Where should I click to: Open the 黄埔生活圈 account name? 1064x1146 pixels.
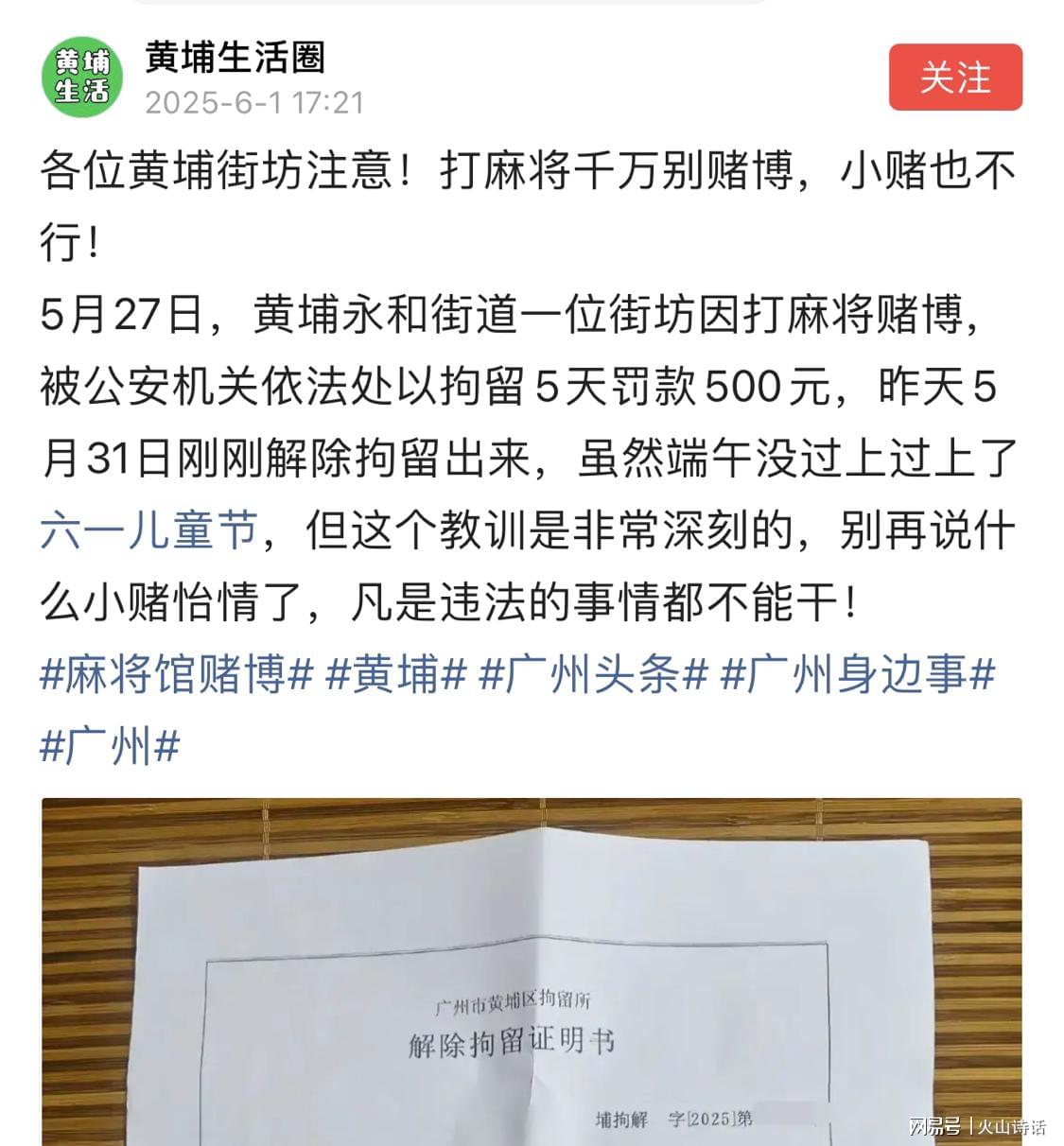(x=235, y=58)
